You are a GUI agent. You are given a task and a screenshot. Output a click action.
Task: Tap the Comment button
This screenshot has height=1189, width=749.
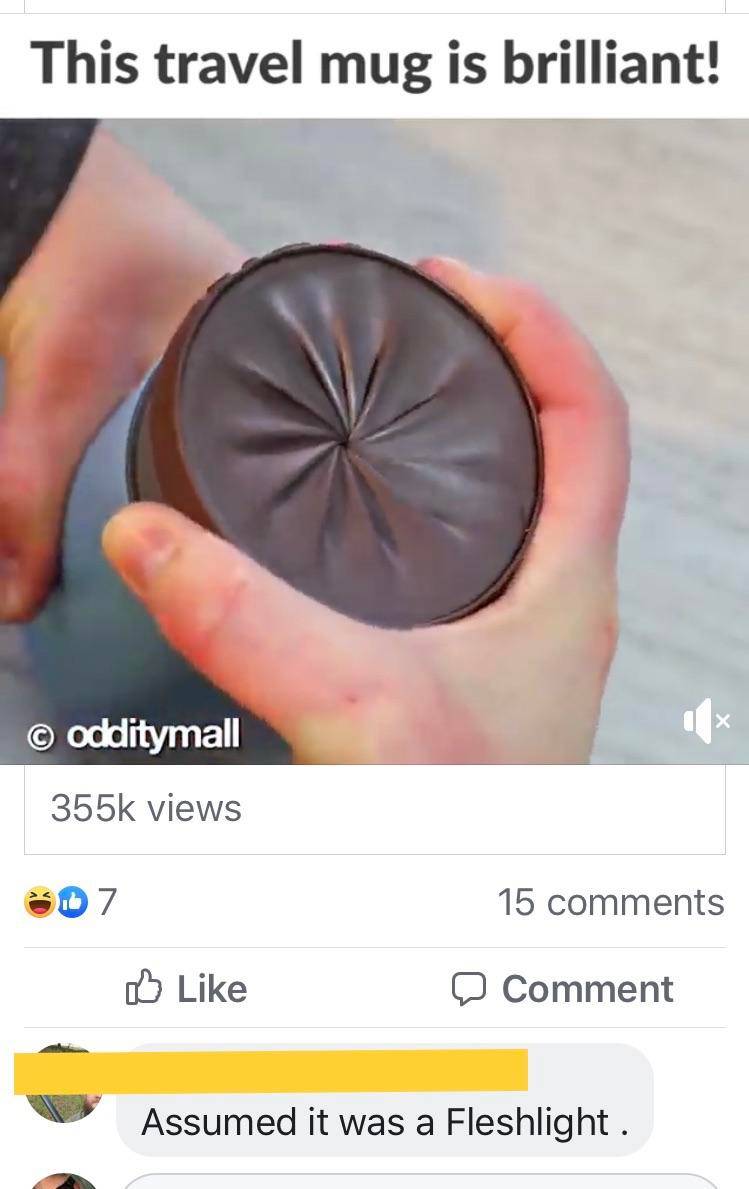[562, 988]
